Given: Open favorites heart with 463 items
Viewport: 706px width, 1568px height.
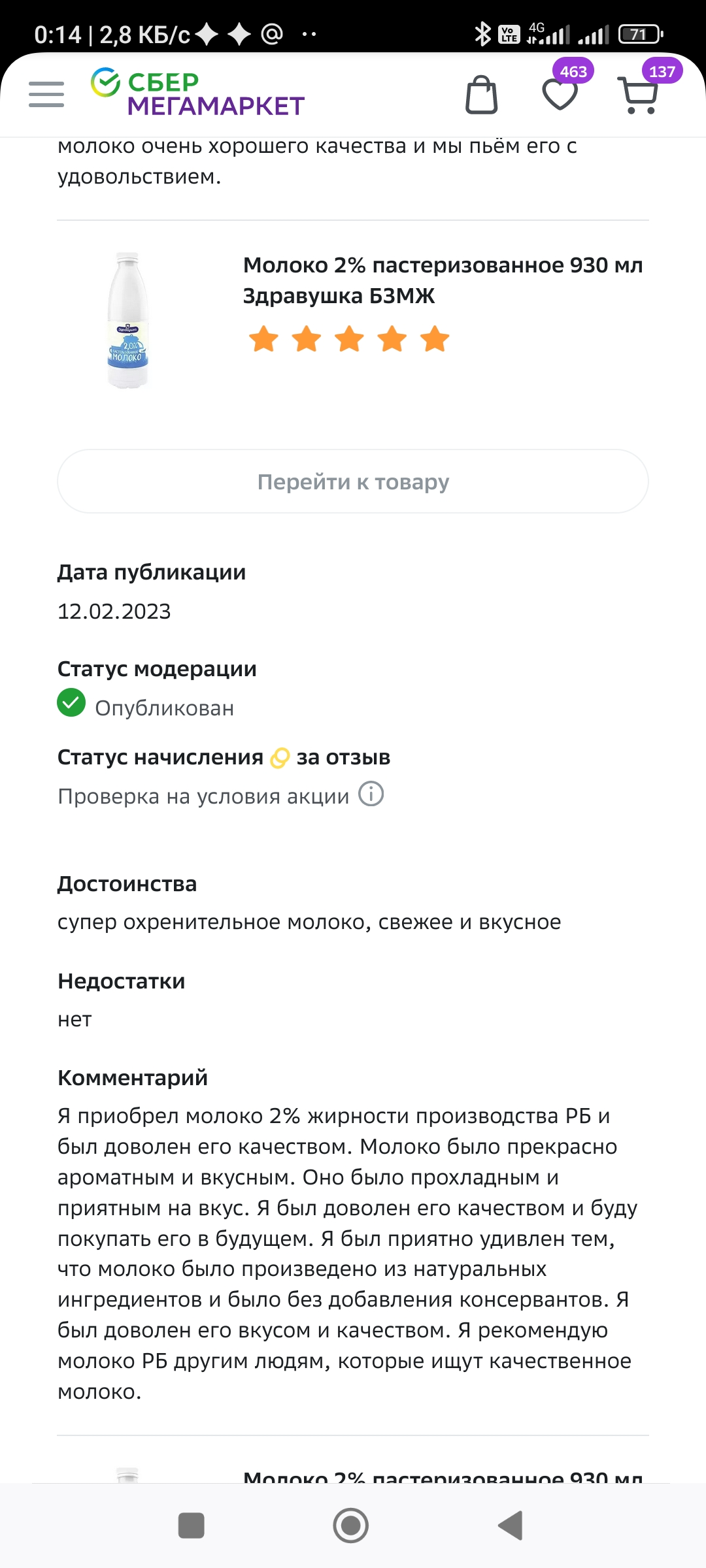Looking at the screenshot, I should point(561,94).
